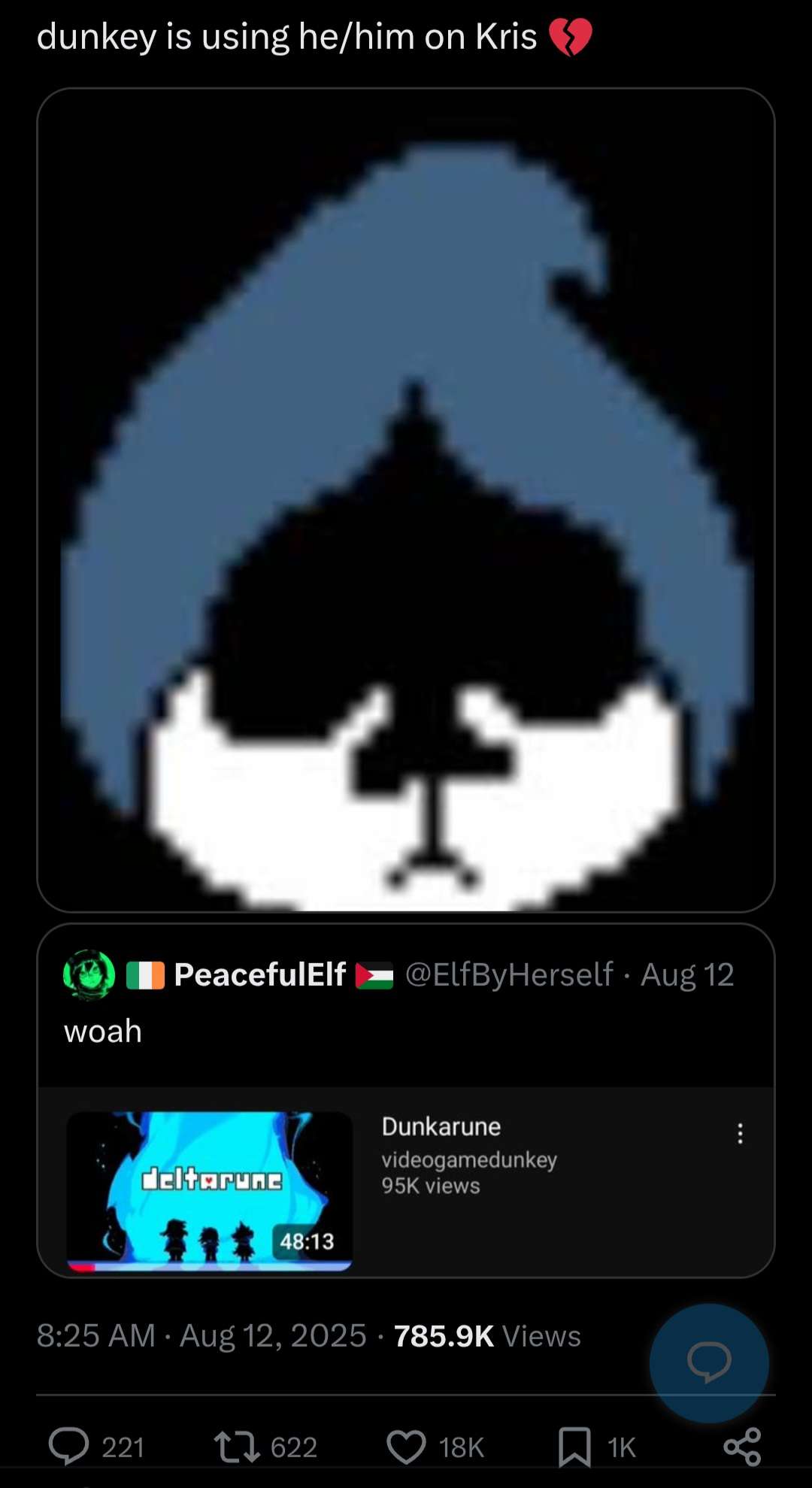Screen dimensions: 812x1488
Task: Open the quoted post from PeacefulElf
Action: pos(406,1032)
